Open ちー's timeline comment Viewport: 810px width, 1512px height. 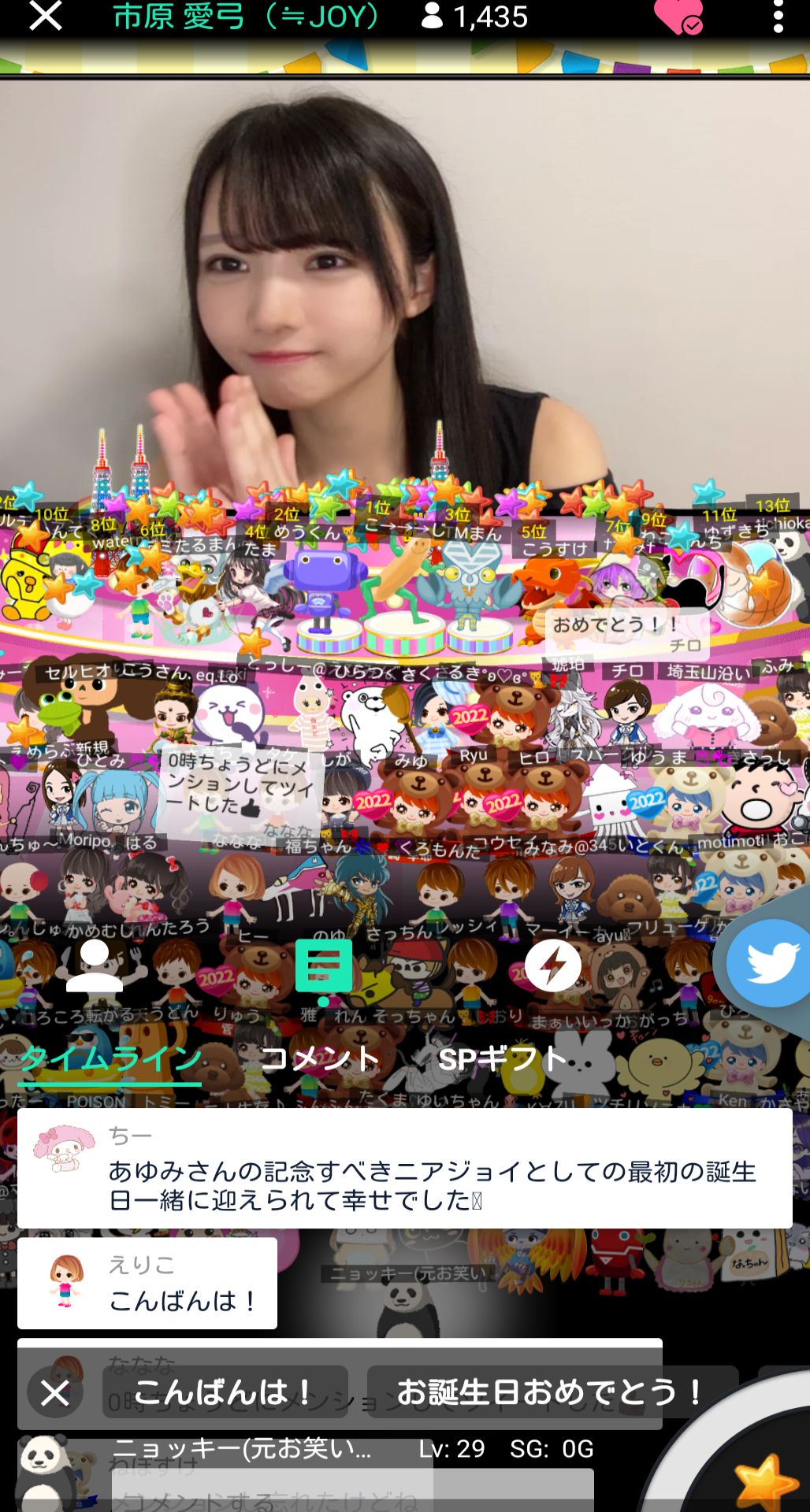point(405,1168)
